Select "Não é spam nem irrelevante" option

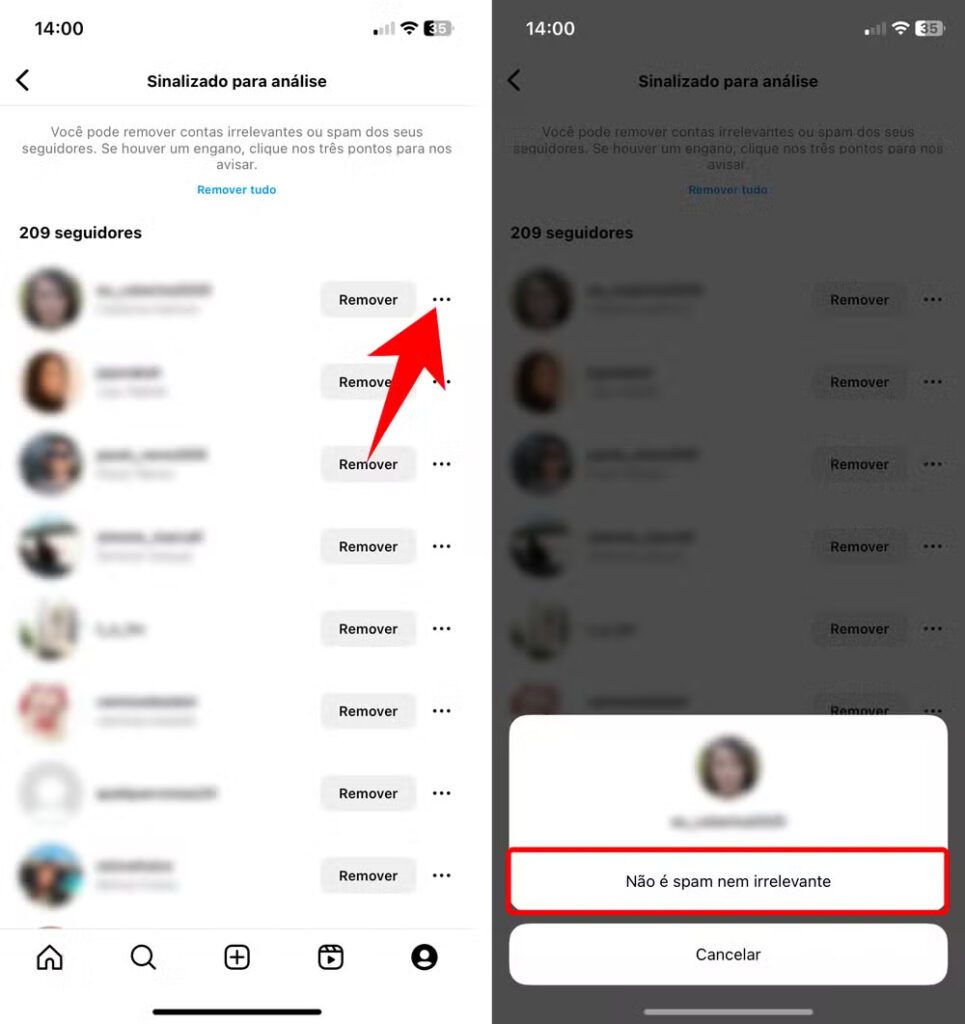click(x=727, y=881)
